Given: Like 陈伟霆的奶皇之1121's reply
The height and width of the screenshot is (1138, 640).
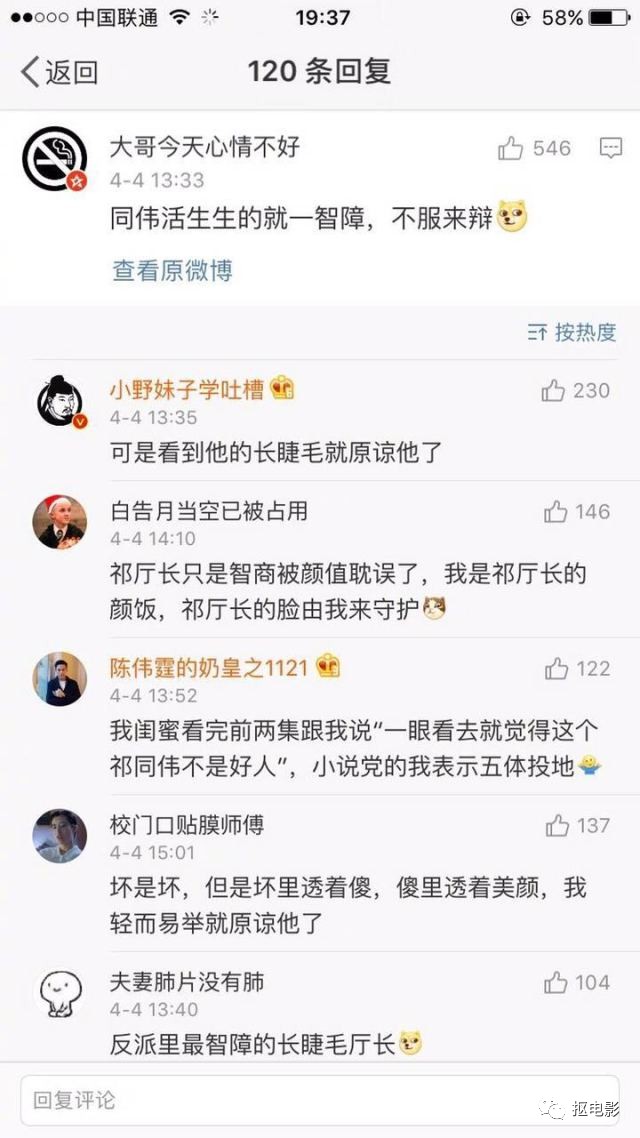Looking at the screenshot, I should 556,669.
